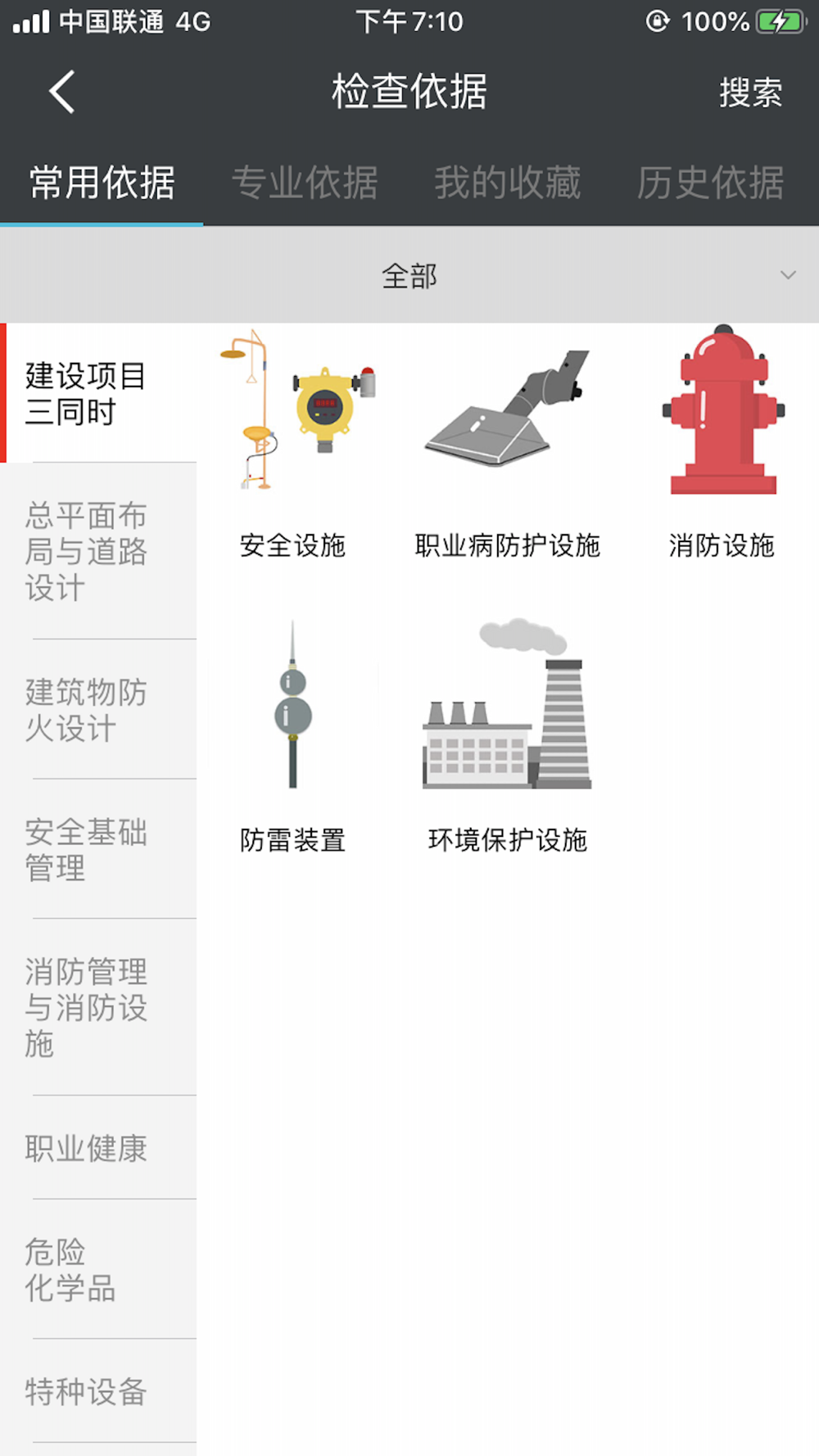Screen dimensions: 819x1456
Task: Select 安全基础管理 category
Action: point(98,849)
